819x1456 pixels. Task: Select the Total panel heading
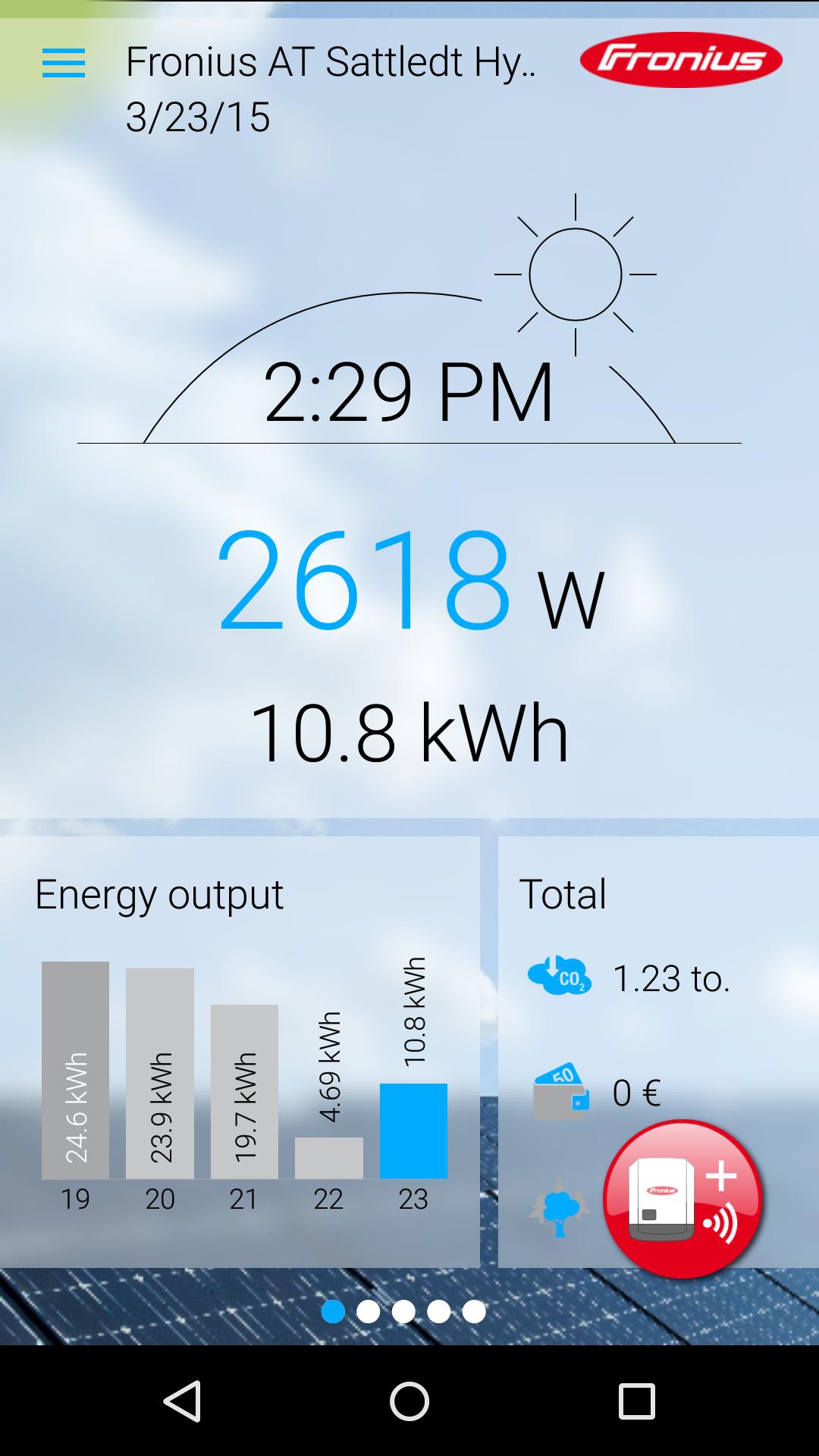pyautogui.click(x=562, y=893)
